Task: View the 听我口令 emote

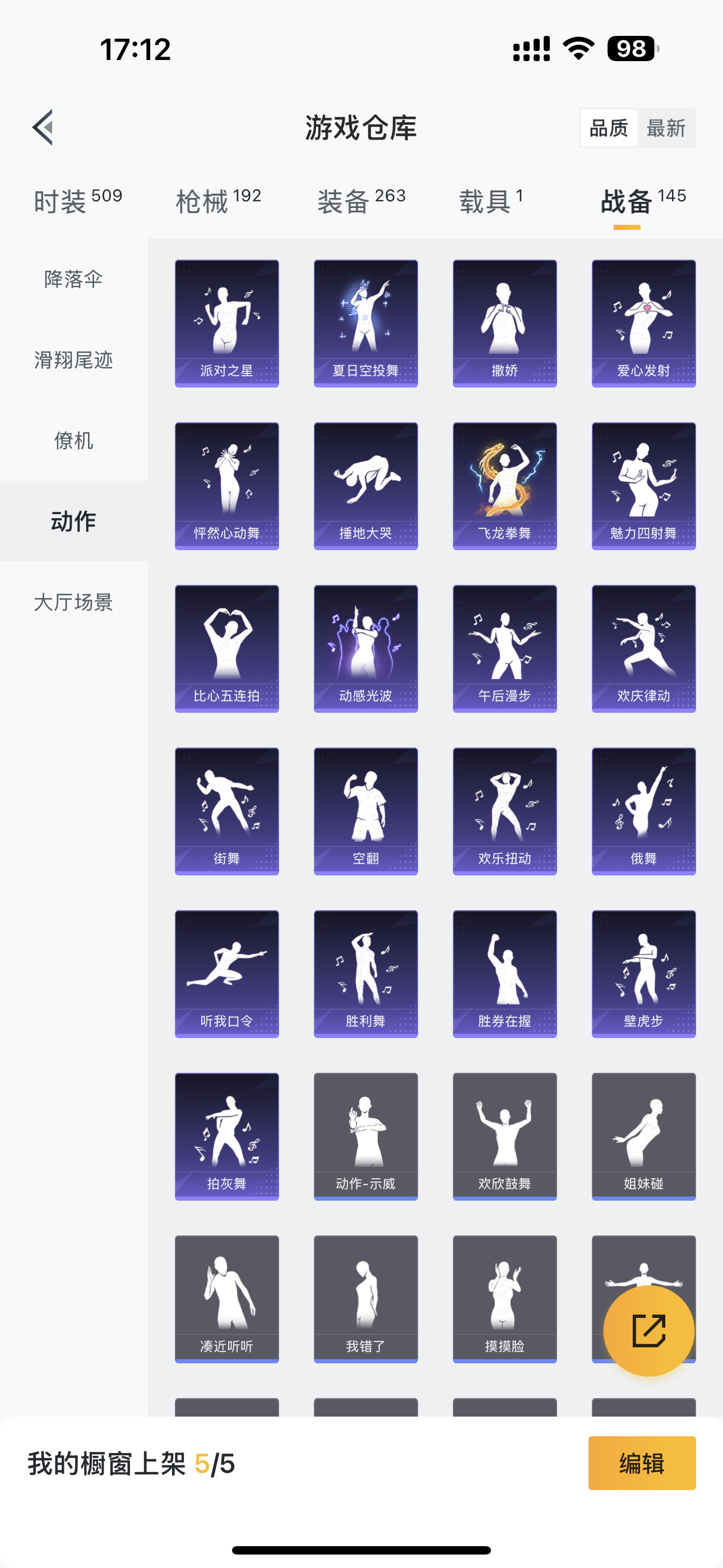Action: (x=227, y=974)
